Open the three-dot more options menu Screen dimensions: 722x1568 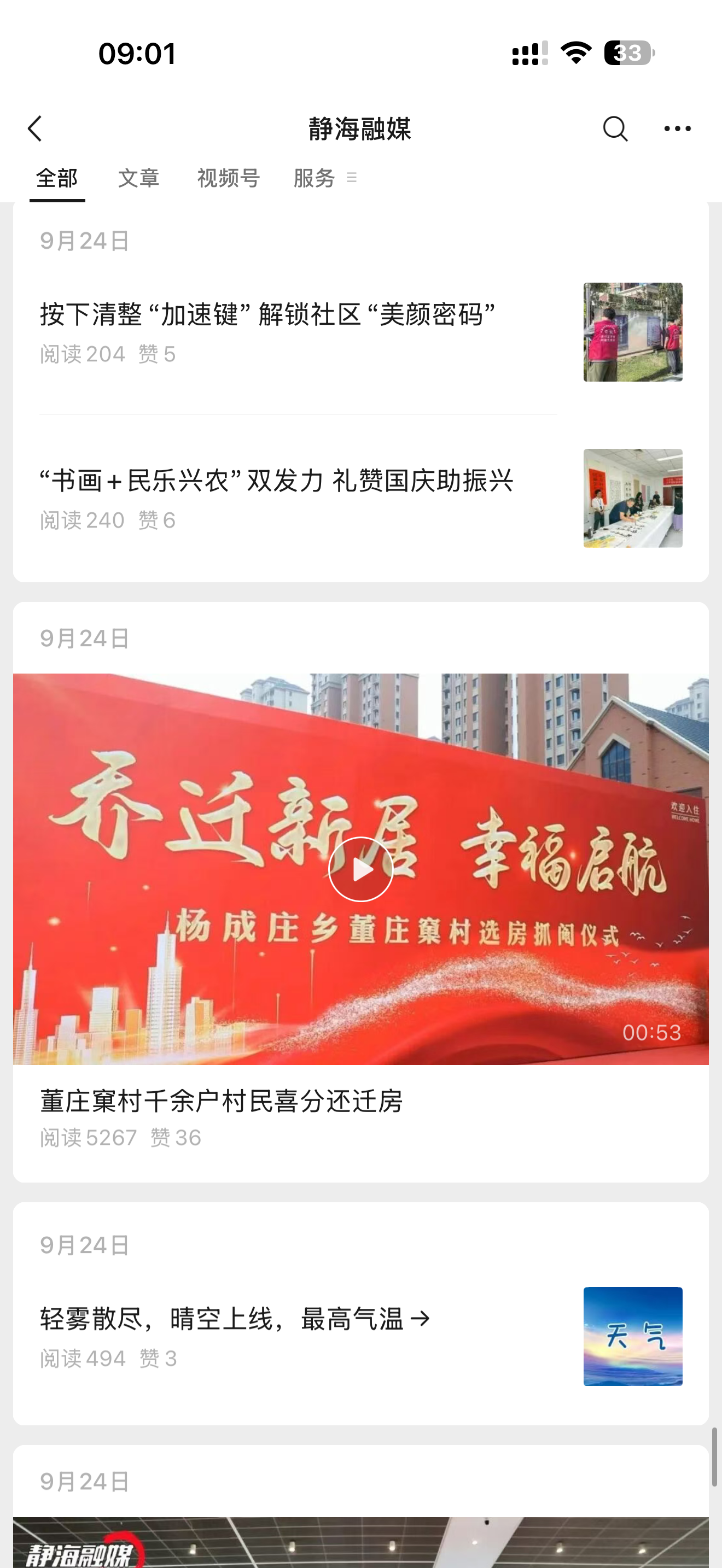click(x=677, y=128)
